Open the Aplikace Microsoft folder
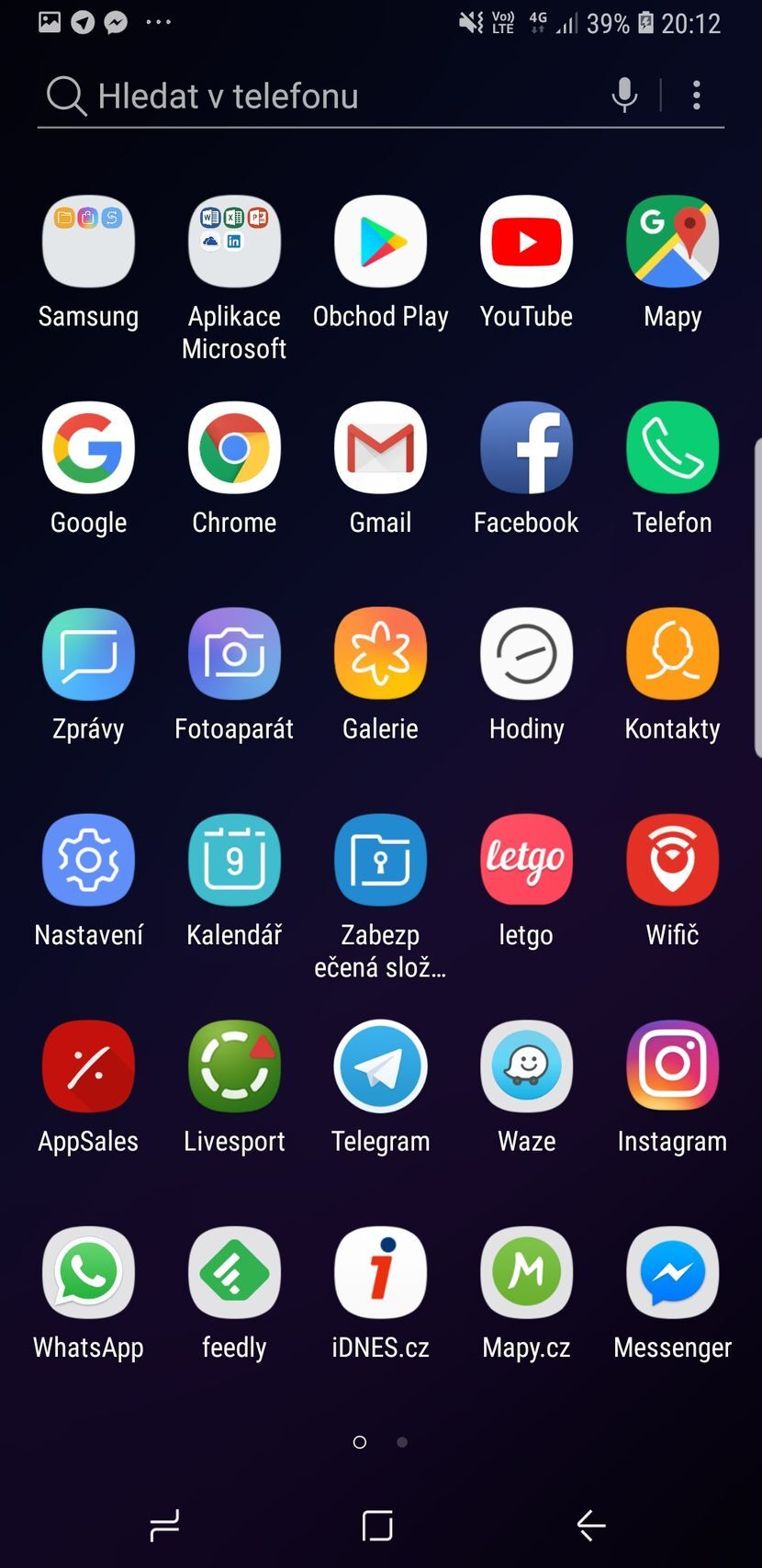The image size is (762, 1568). tap(234, 242)
